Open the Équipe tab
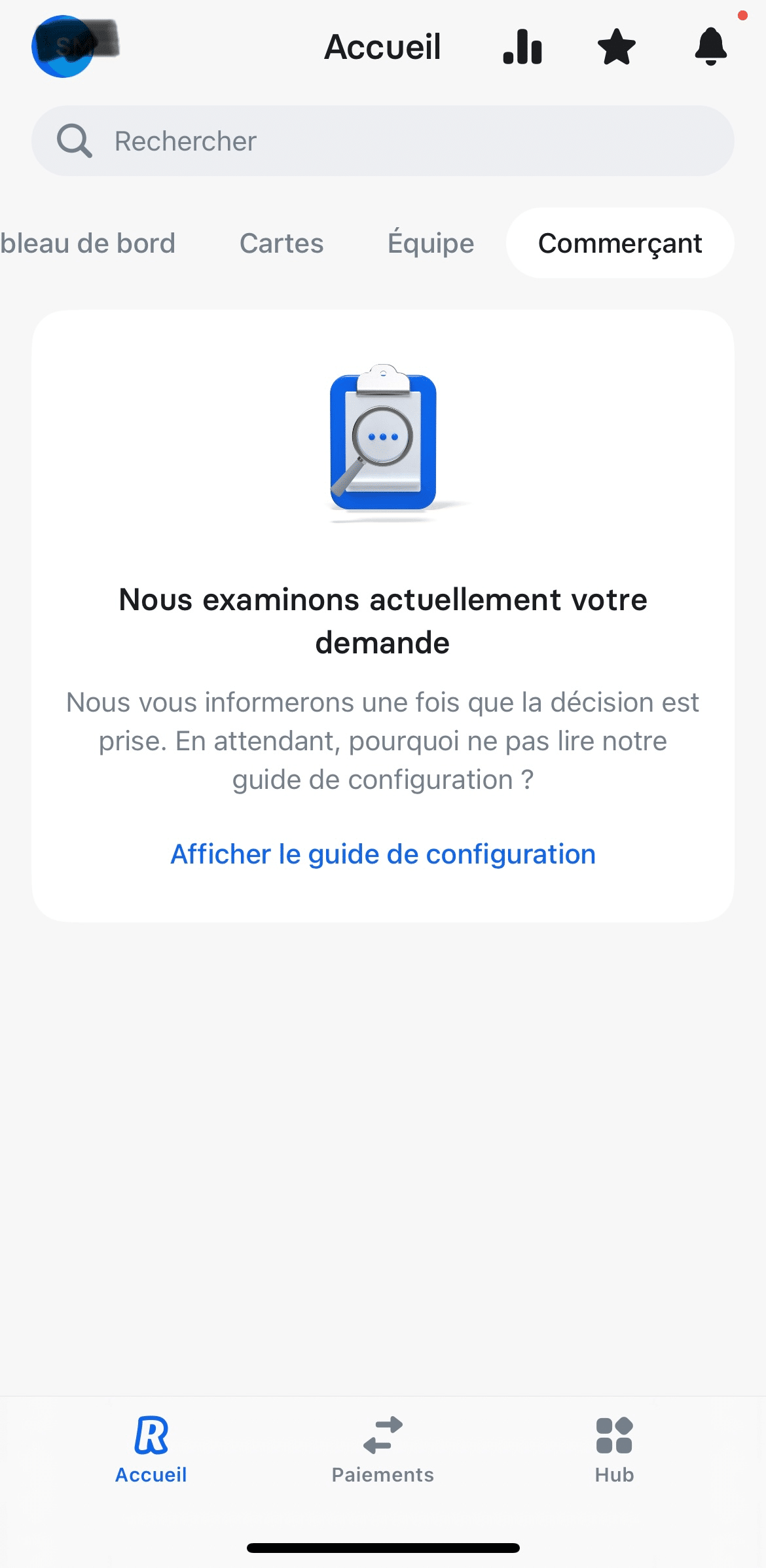Image resolution: width=766 pixels, height=1568 pixels. tap(430, 243)
